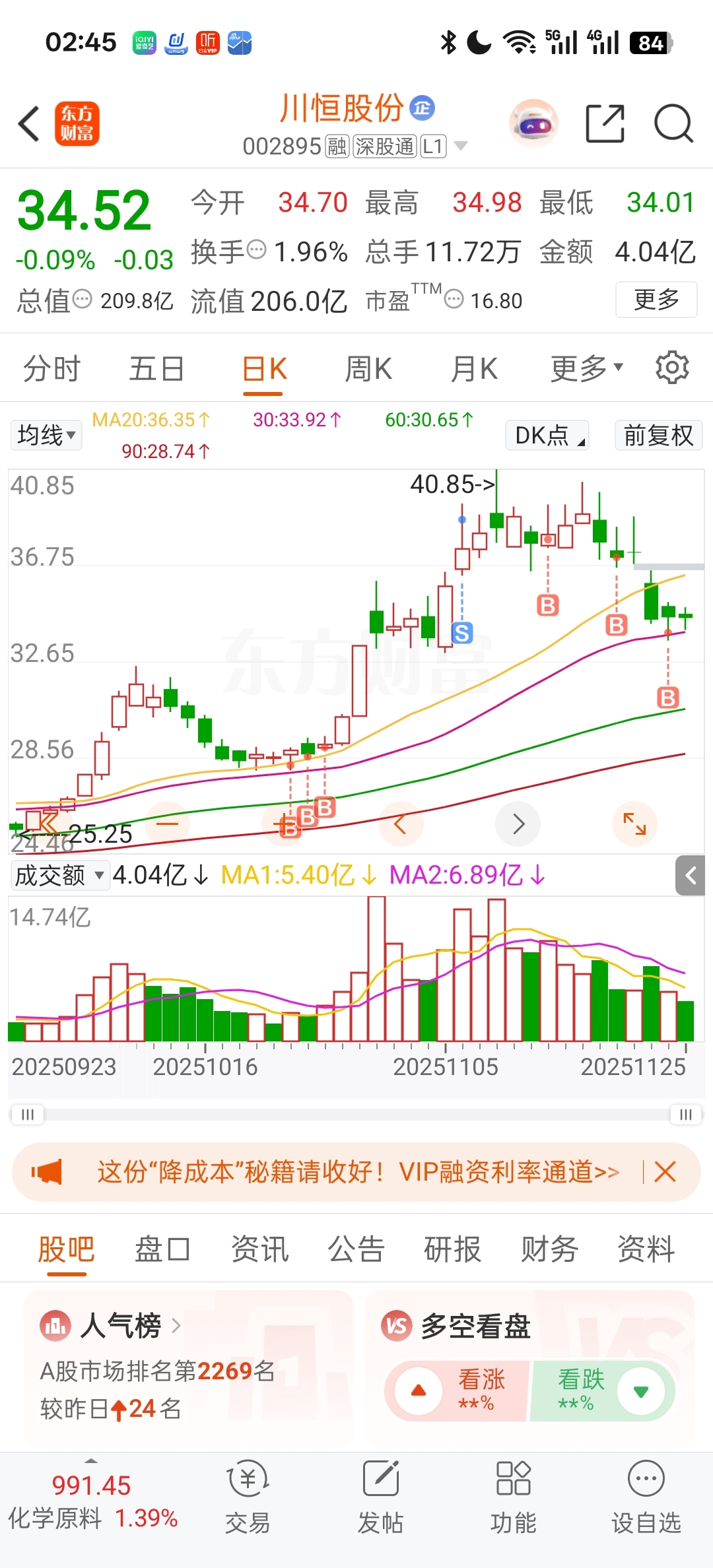The image size is (713, 1568).
Task: Close the VIP融资利率 promo banner
Action: pyautogui.click(x=665, y=1172)
